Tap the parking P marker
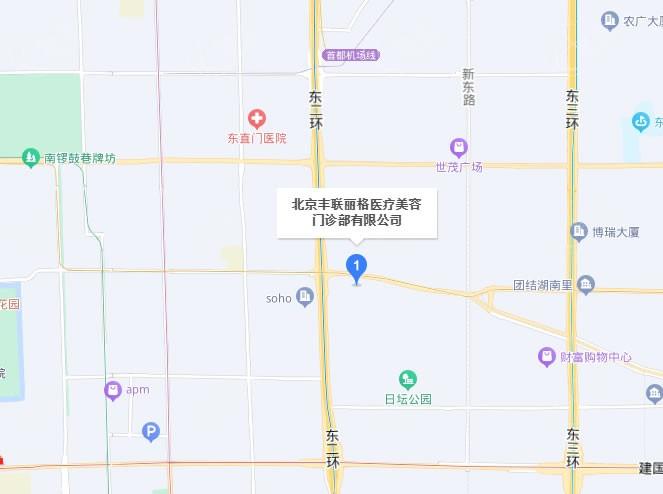The width and height of the screenshot is (663, 494). tap(150, 432)
